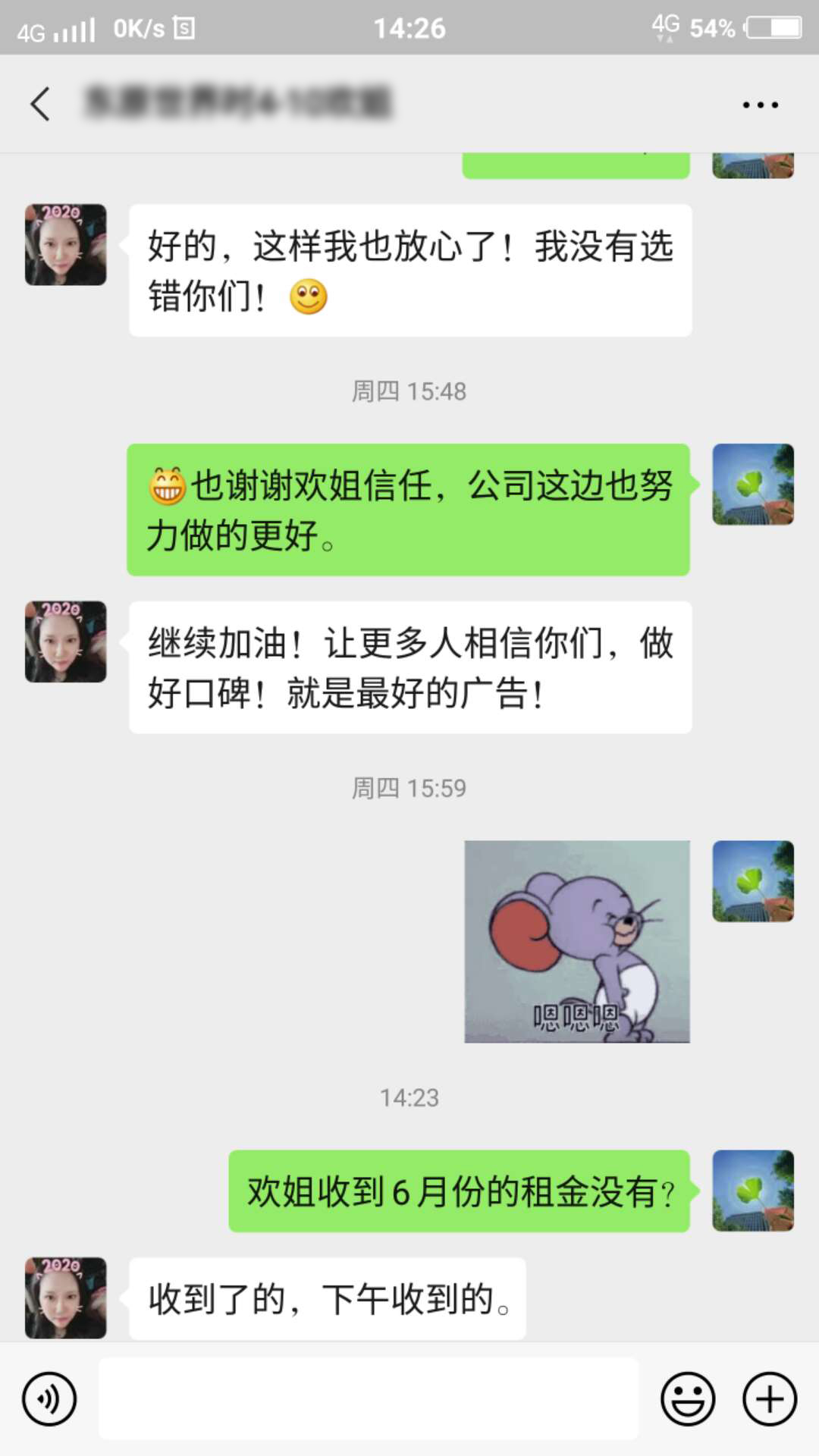The height and width of the screenshot is (1456, 819).
Task: Open chat settings via the three-dot icon
Action: coord(760,104)
